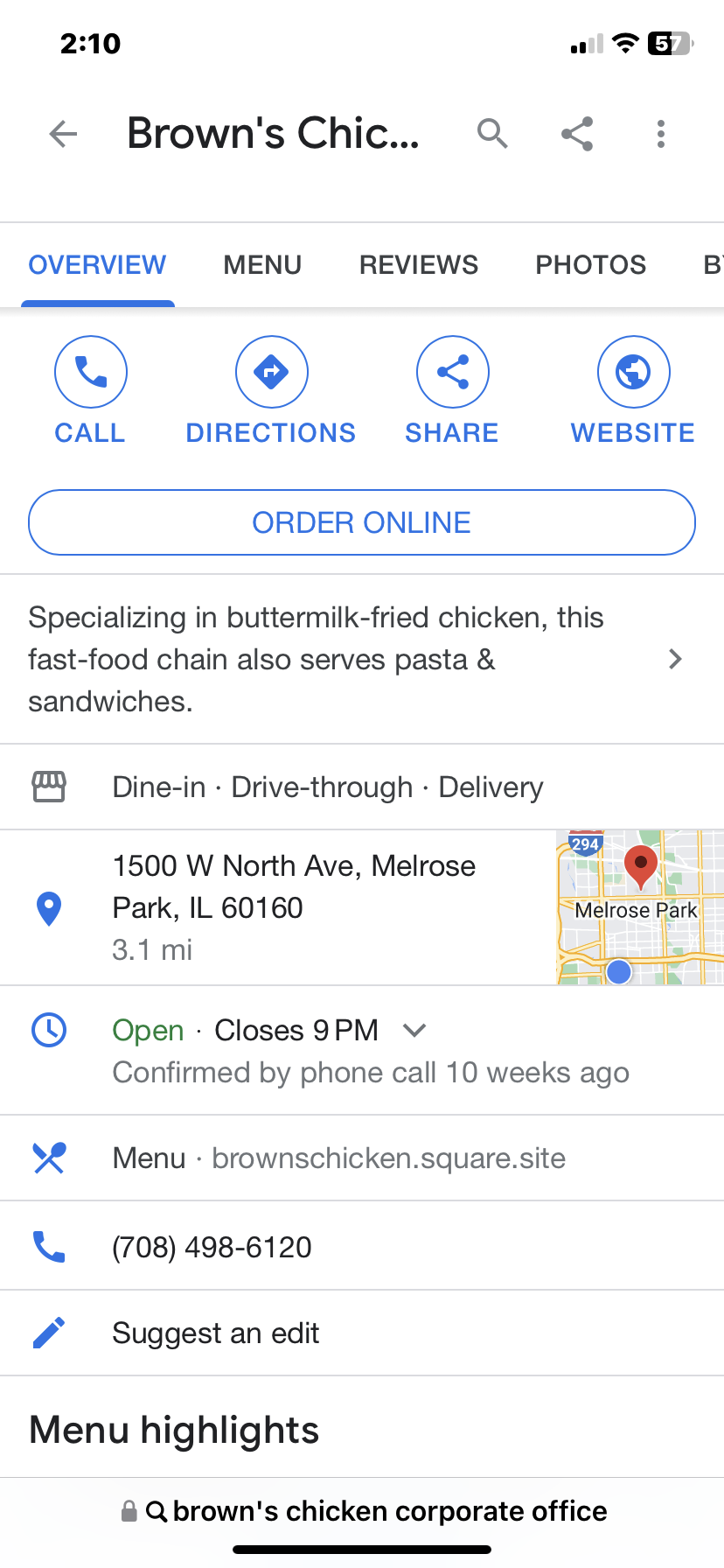This screenshot has width=724, height=1568.
Task: Expand the restaurant description
Action: [674, 659]
